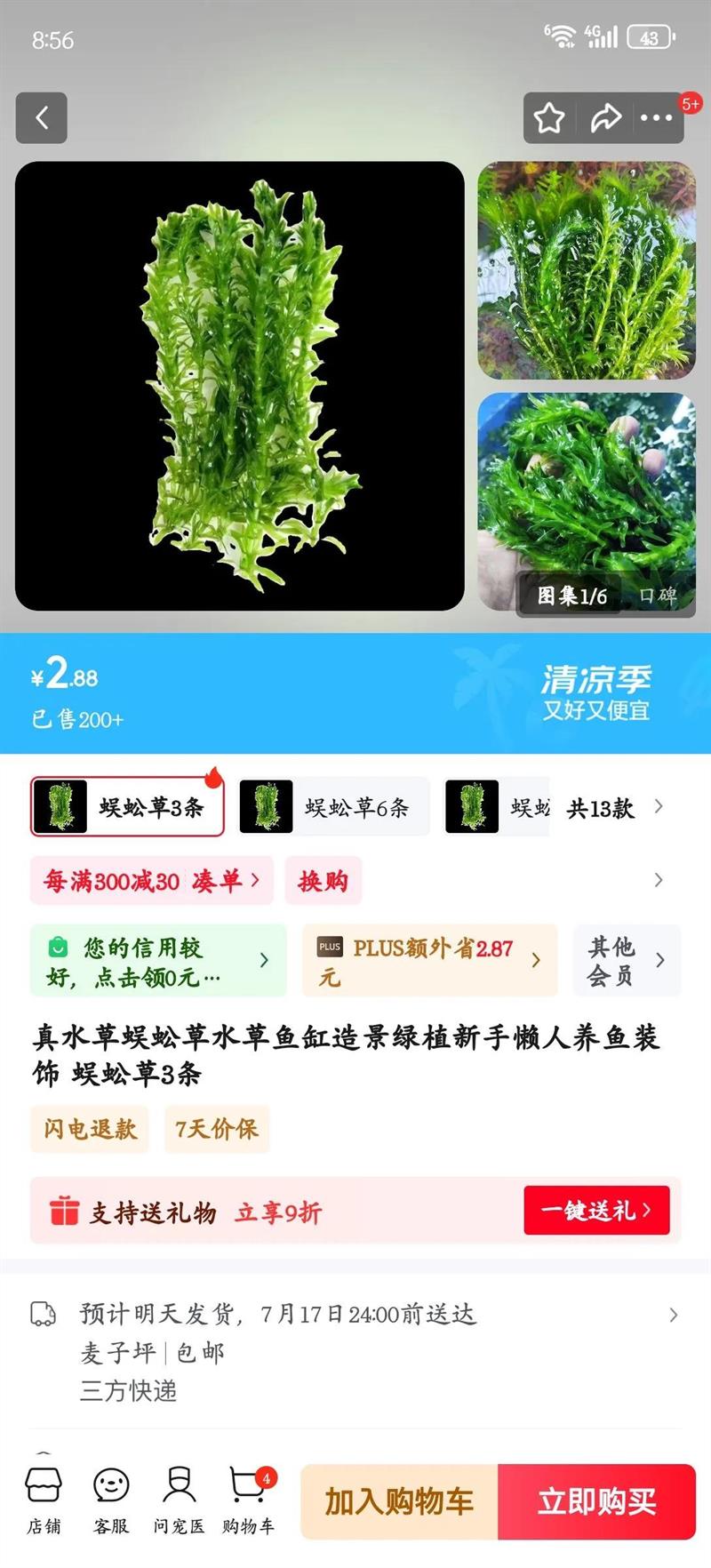The image size is (711, 1568).
Task: Open the 购物车 shopping cart
Action: pos(248,1500)
